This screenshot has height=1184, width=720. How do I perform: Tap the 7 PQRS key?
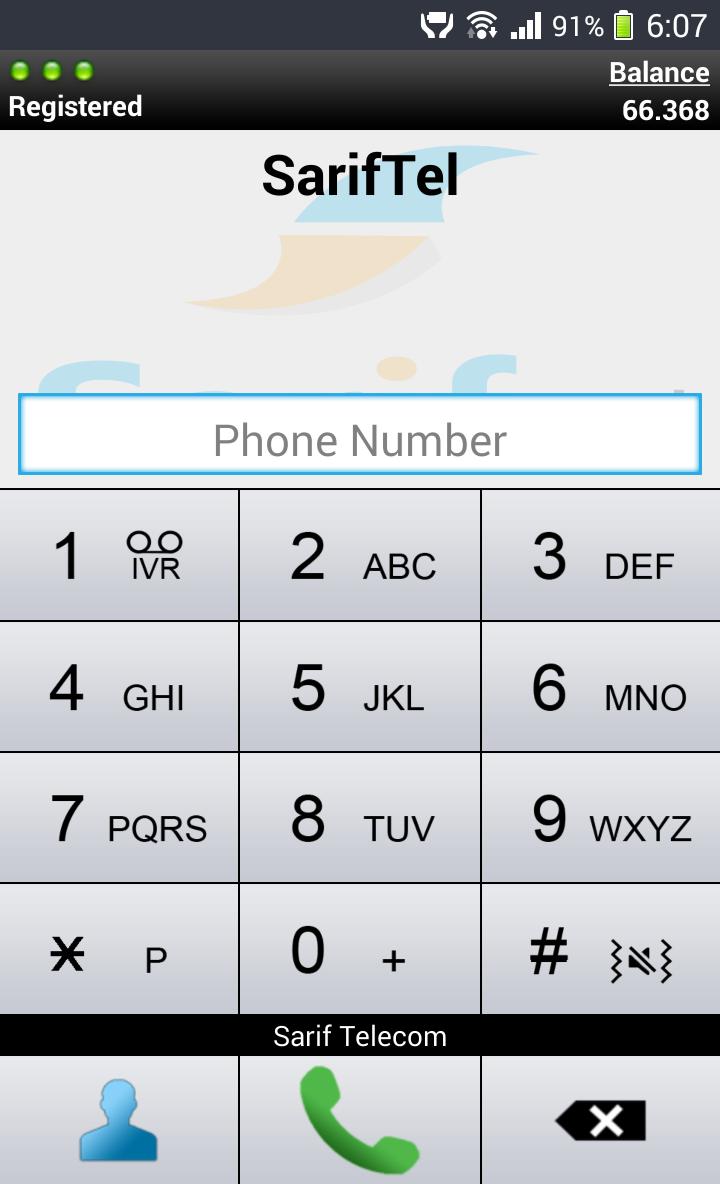[119, 818]
